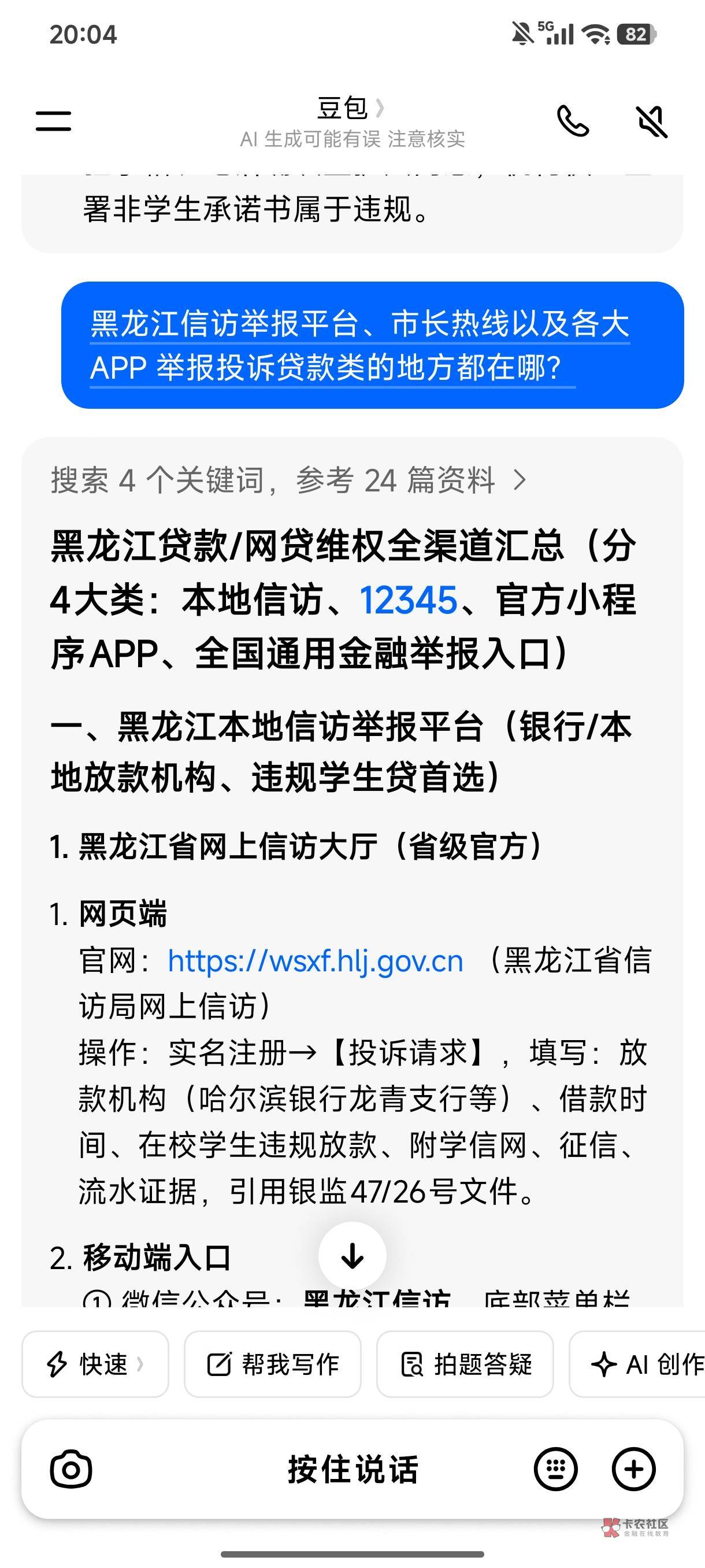This screenshot has width=705, height=1568.
Task: Jump to bottom with down arrow
Action: click(352, 1256)
